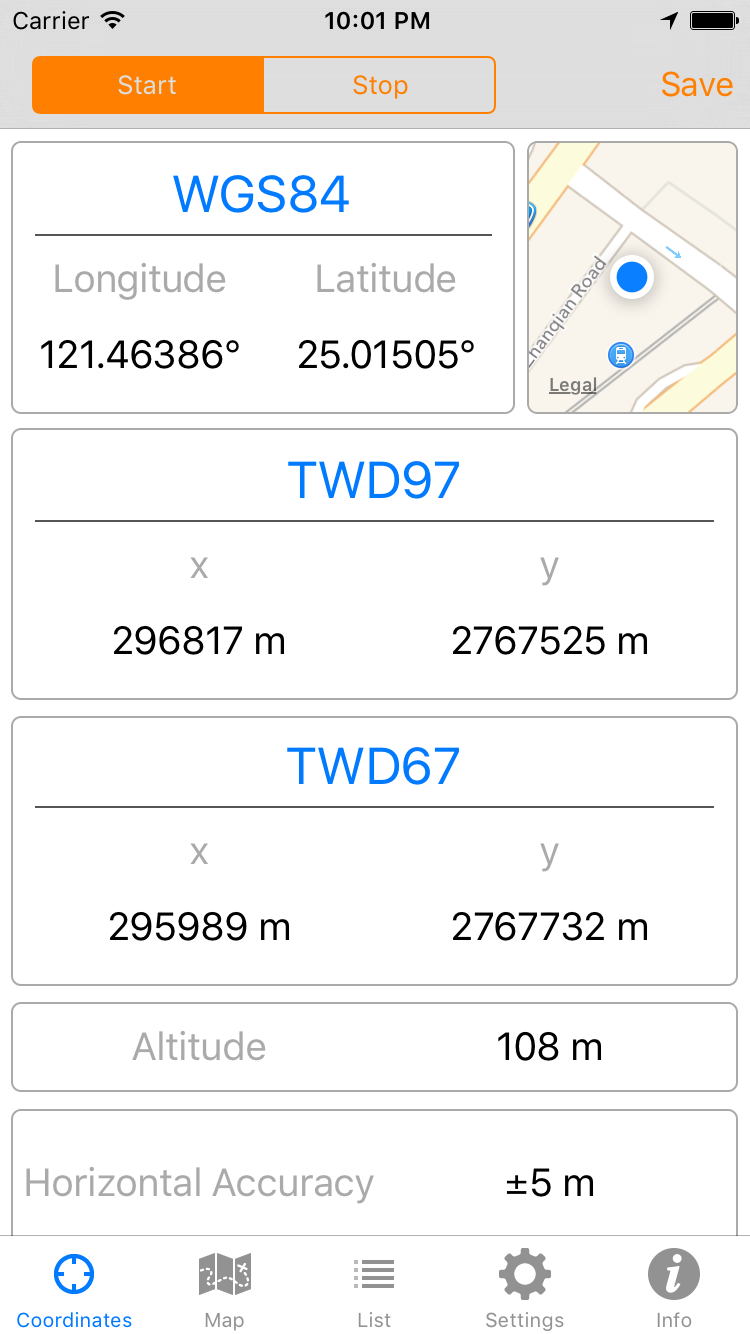Stop GPS tracking with Stop button
The height and width of the screenshot is (1334, 750).
tap(379, 85)
